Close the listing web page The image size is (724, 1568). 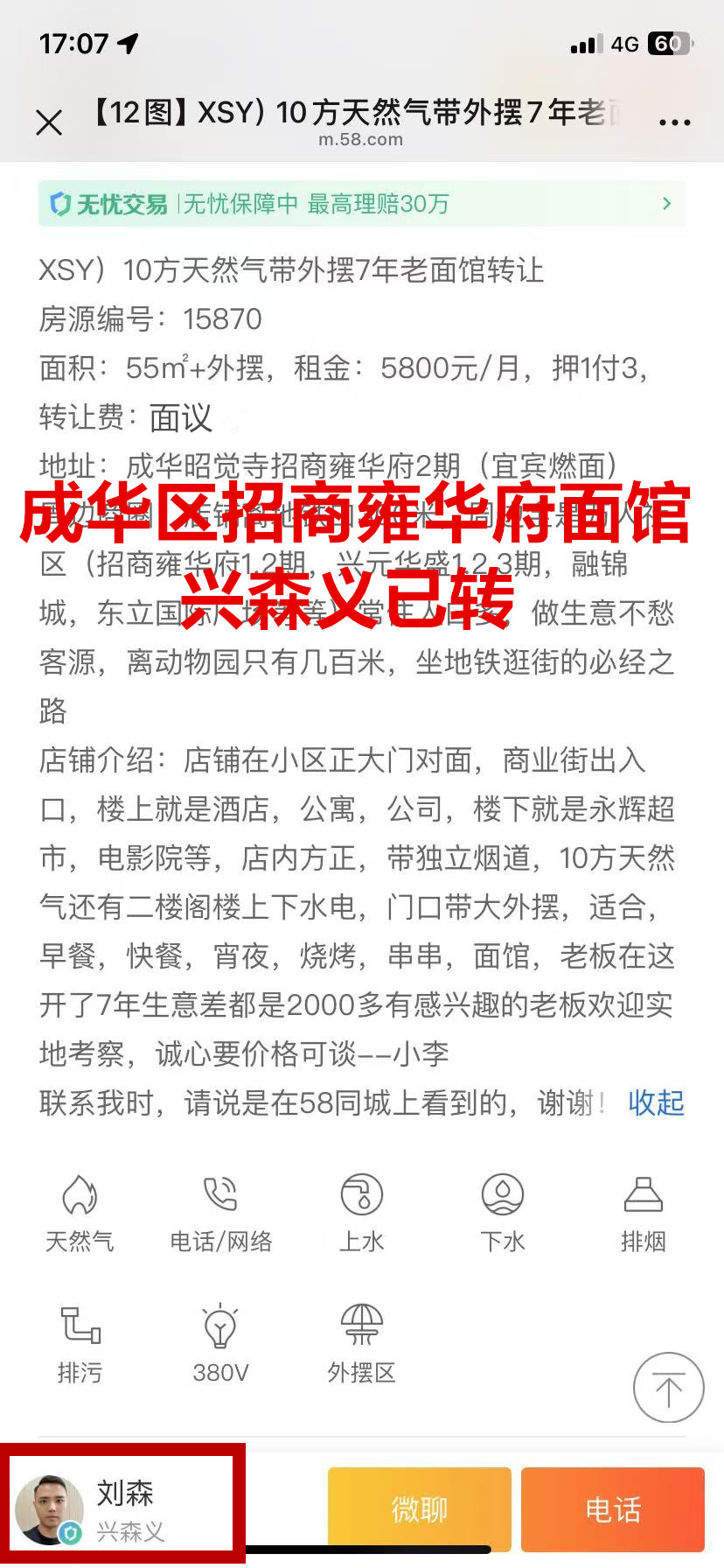pos(49,122)
